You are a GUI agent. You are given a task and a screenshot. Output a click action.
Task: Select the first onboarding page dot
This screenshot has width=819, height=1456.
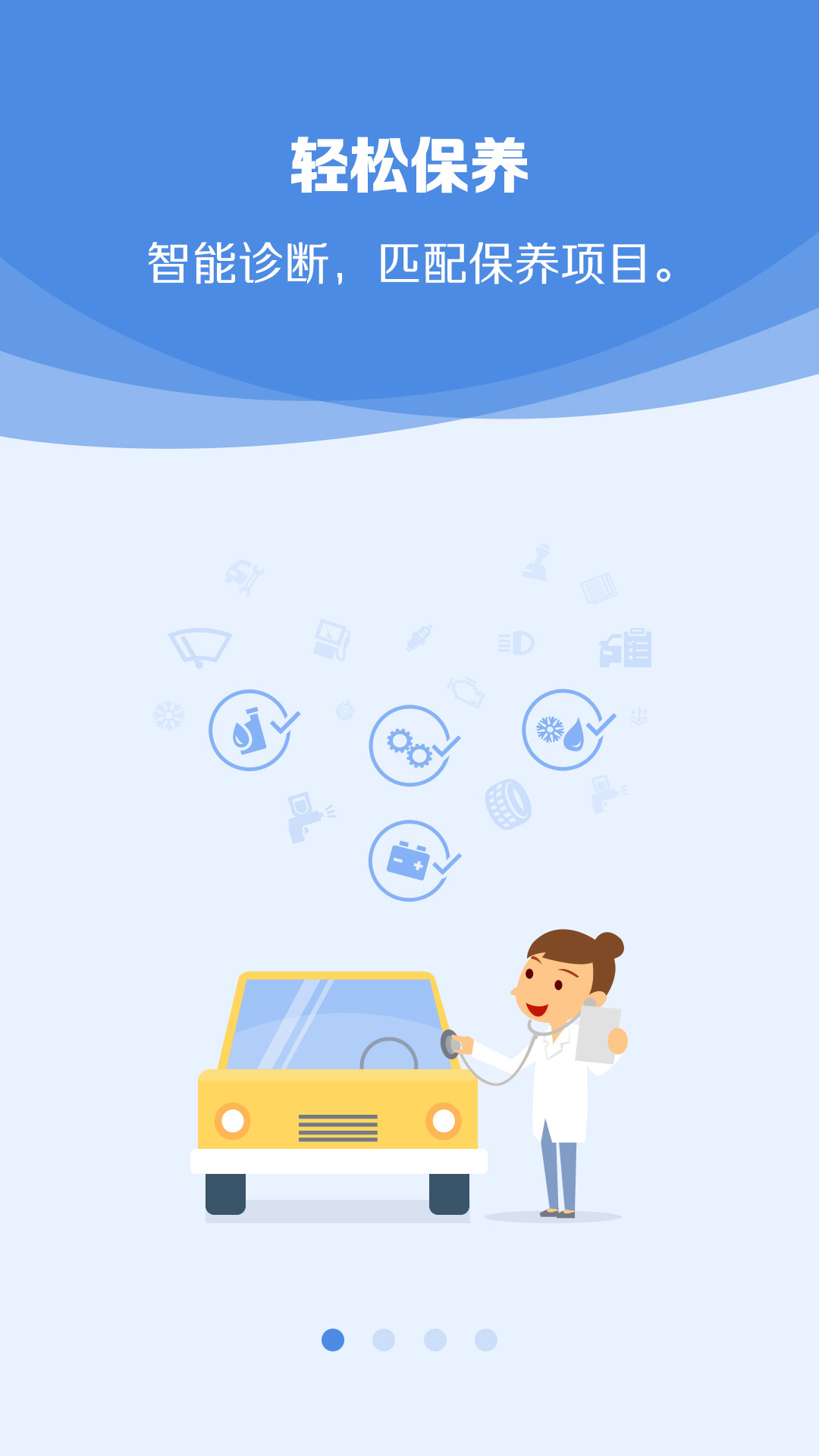click(333, 1340)
